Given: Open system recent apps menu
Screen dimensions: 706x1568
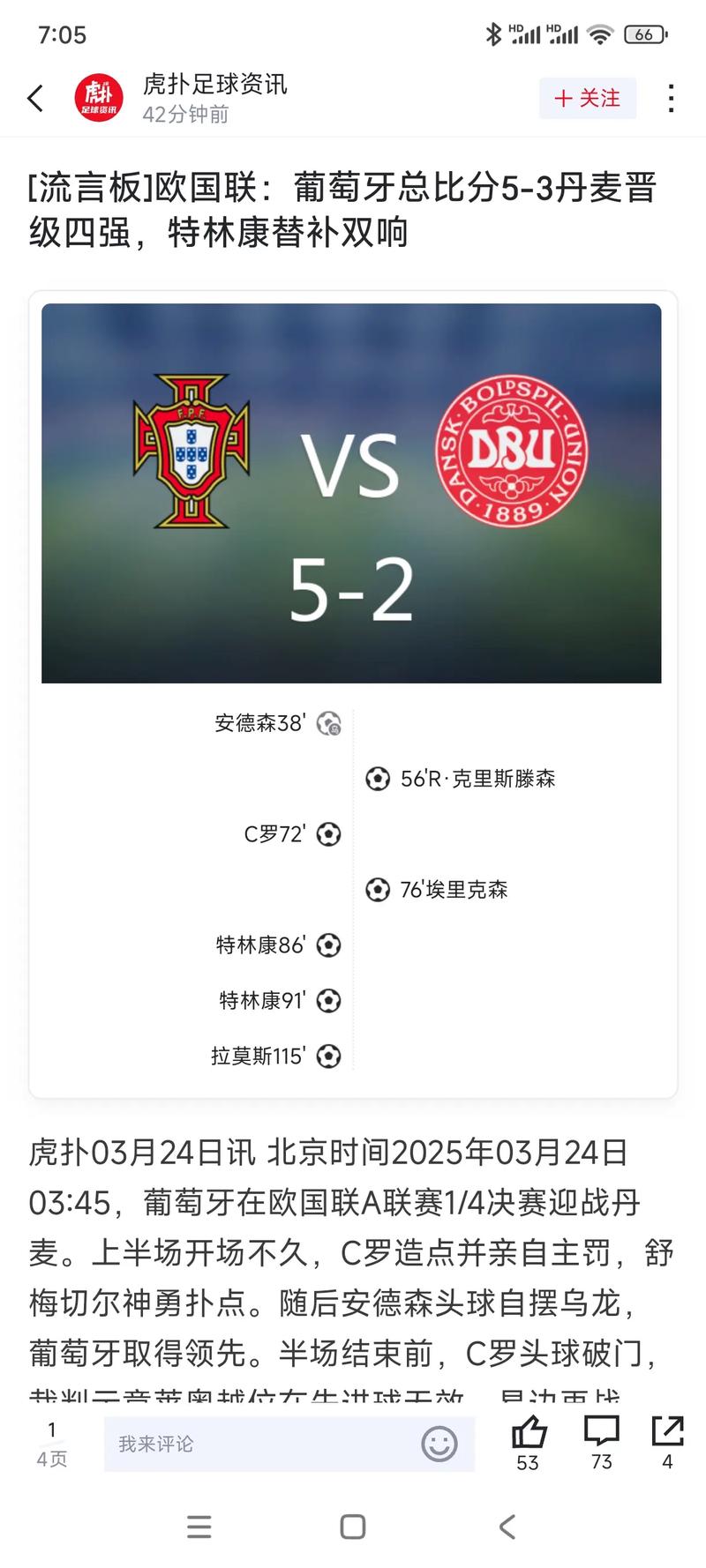Looking at the screenshot, I should pyautogui.click(x=199, y=1527).
